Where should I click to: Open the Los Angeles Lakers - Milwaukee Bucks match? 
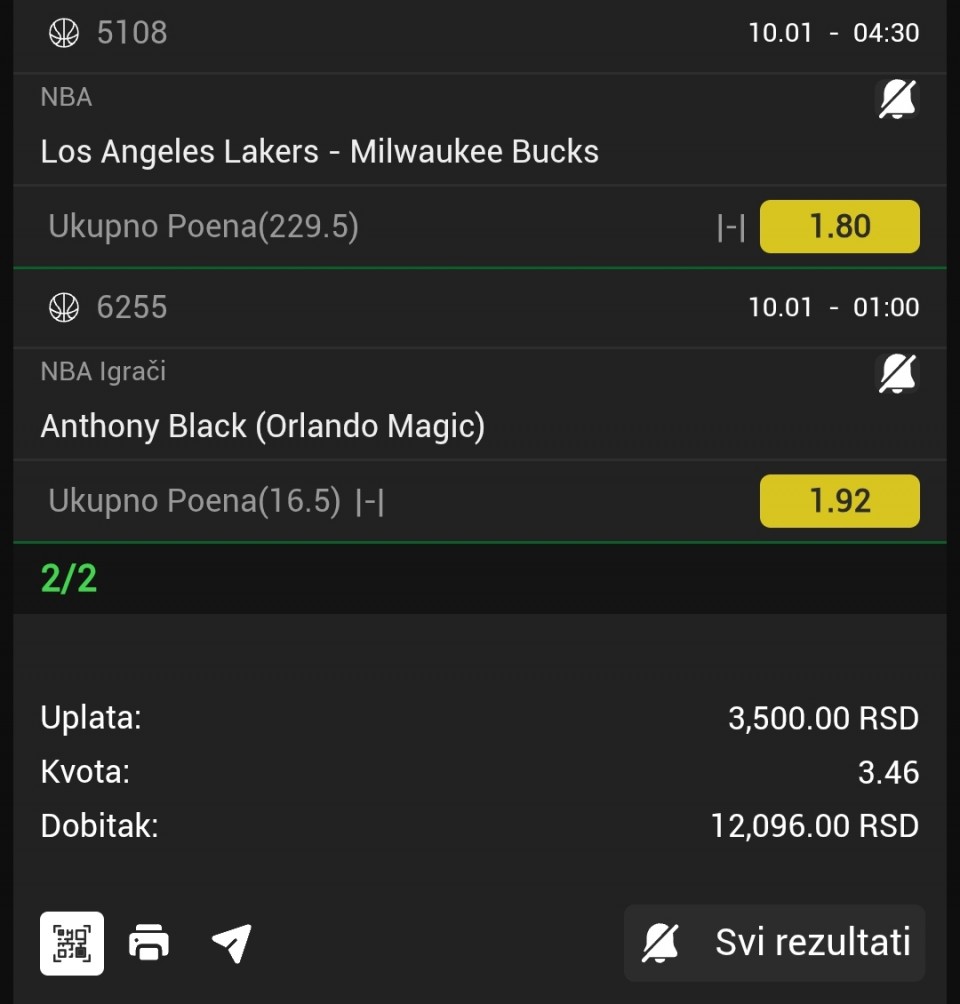click(x=320, y=152)
